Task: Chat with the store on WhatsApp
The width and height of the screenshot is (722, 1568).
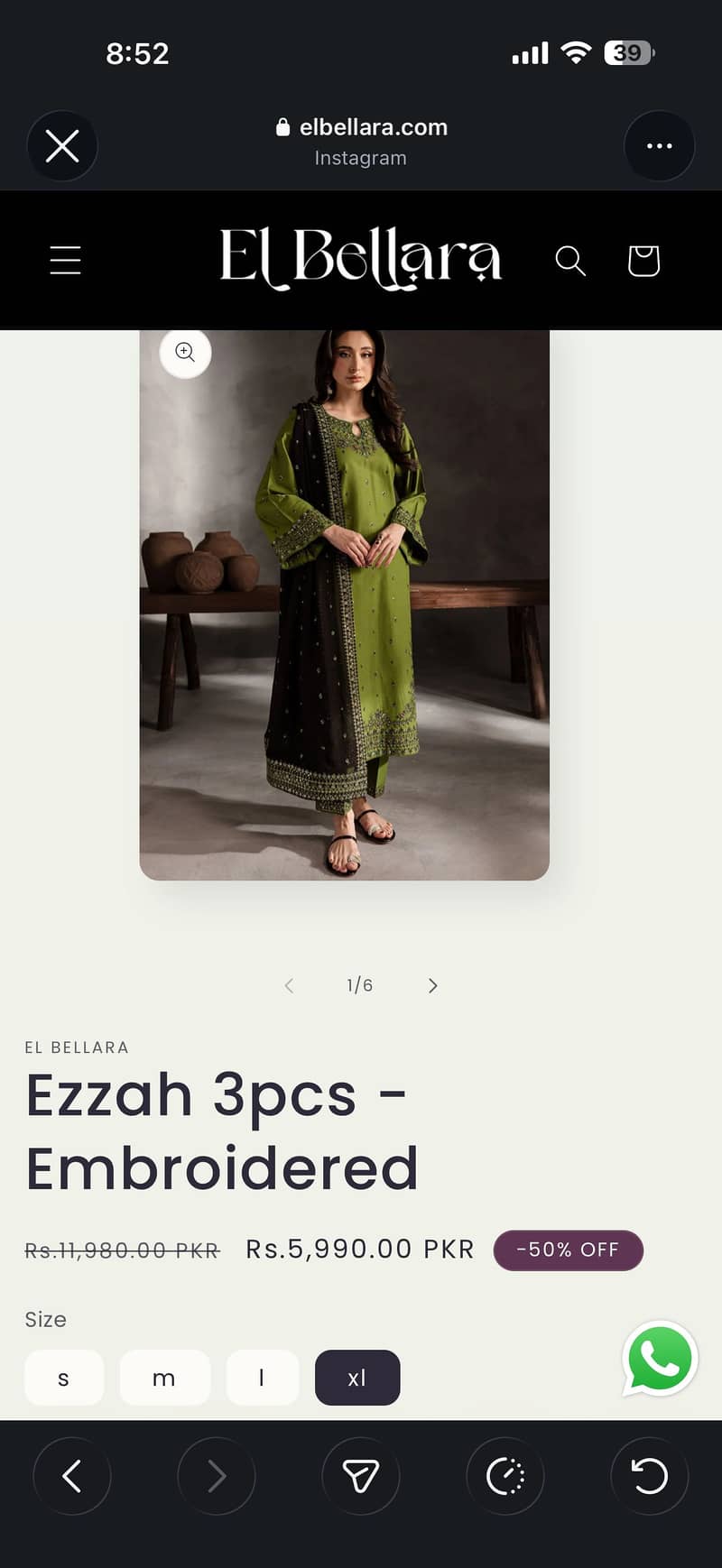Action: [660, 1359]
